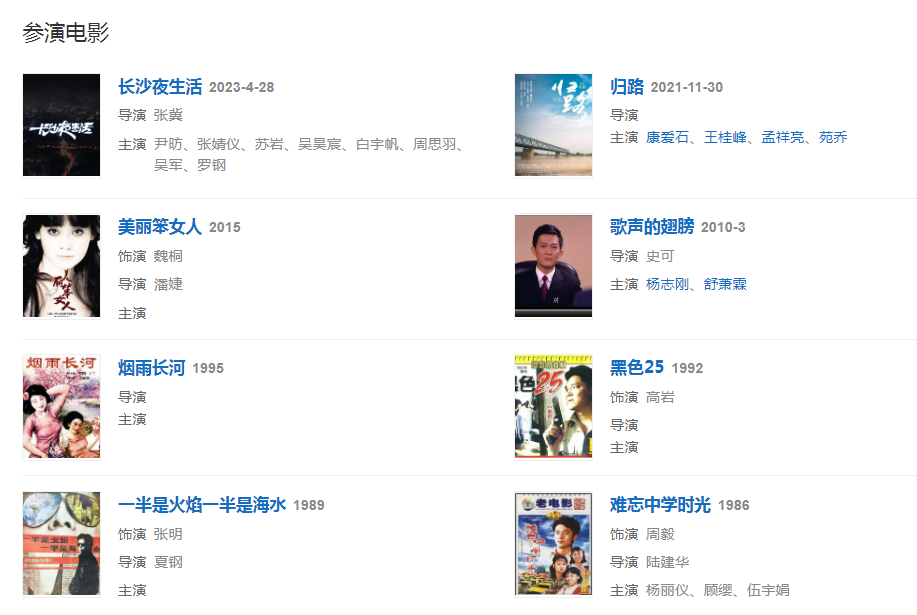Image resolution: width=917 pixels, height=615 pixels.
Task: Open actor 康爱石's page
Action: coord(668,137)
